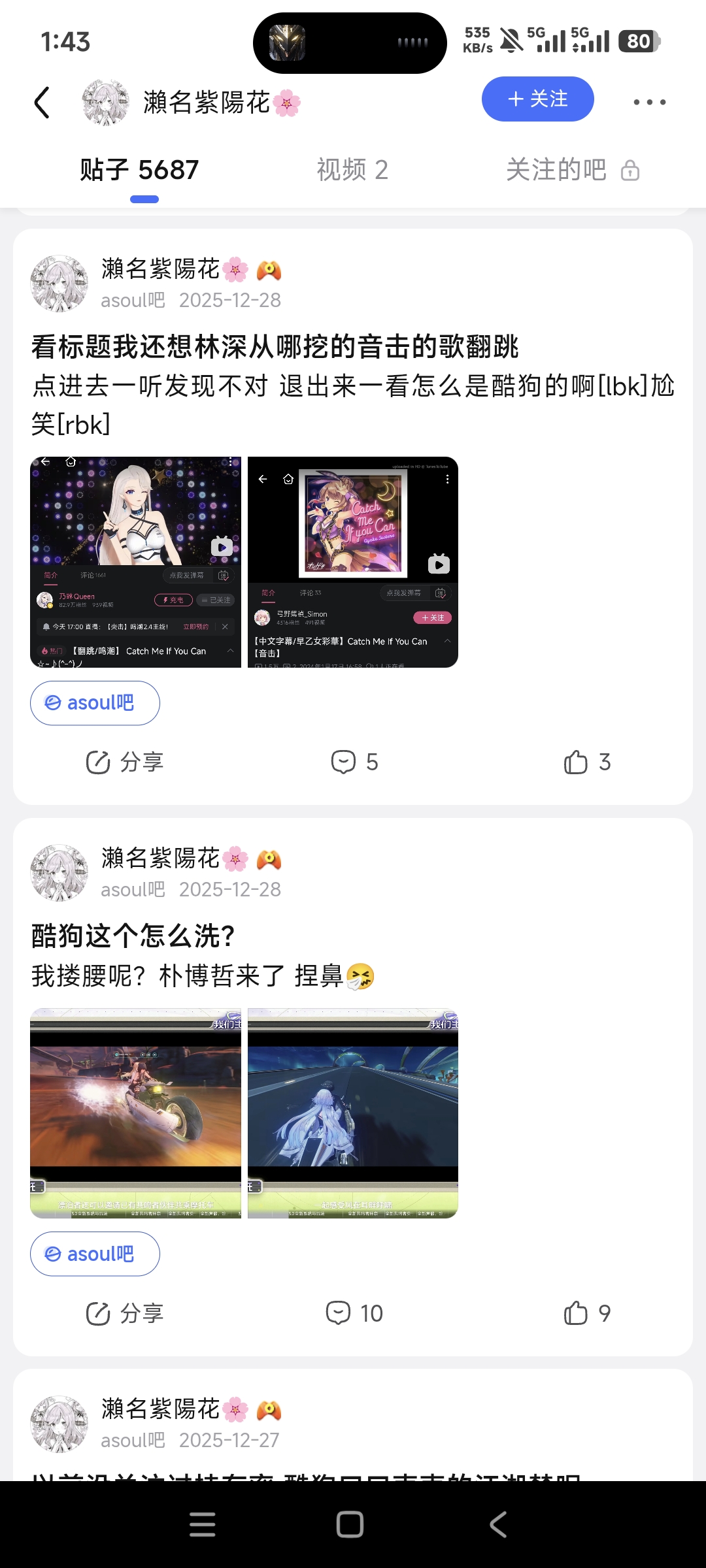Open the post titled 看标题我还想林深从哪挖的音击的歌翻跳
Image resolution: width=706 pixels, height=1568 pixels.
click(x=275, y=347)
